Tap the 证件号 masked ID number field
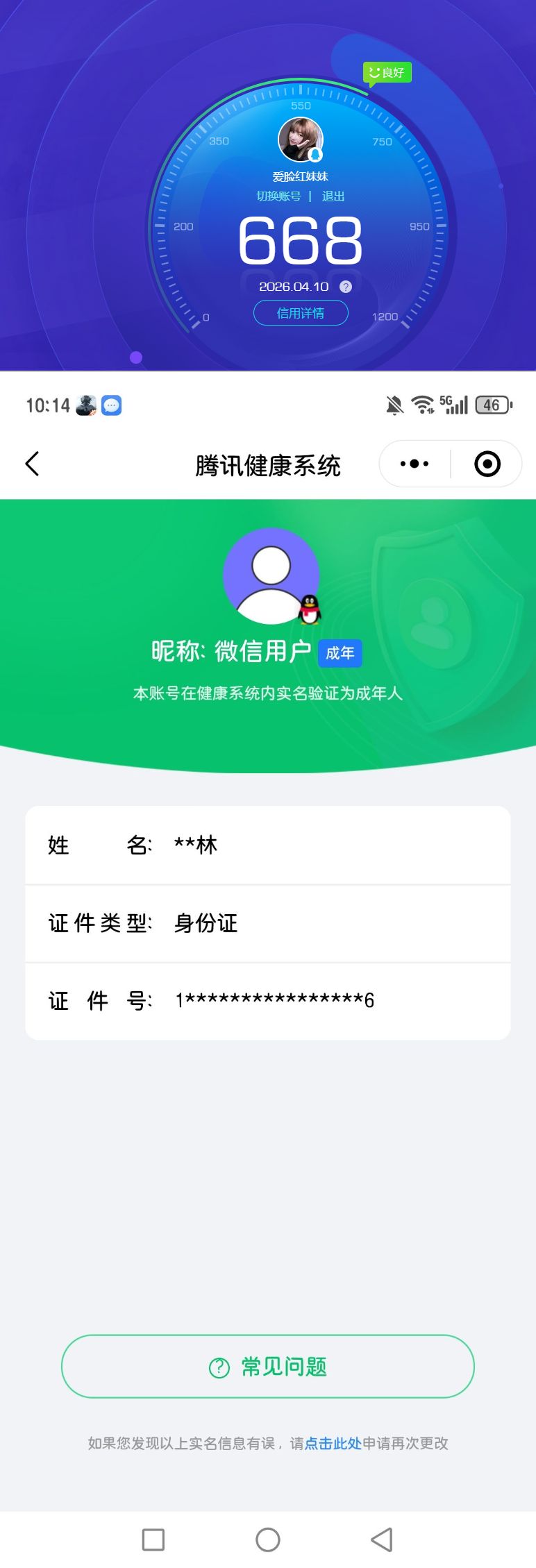The width and height of the screenshot is (536, 1568). point(267,1000)
